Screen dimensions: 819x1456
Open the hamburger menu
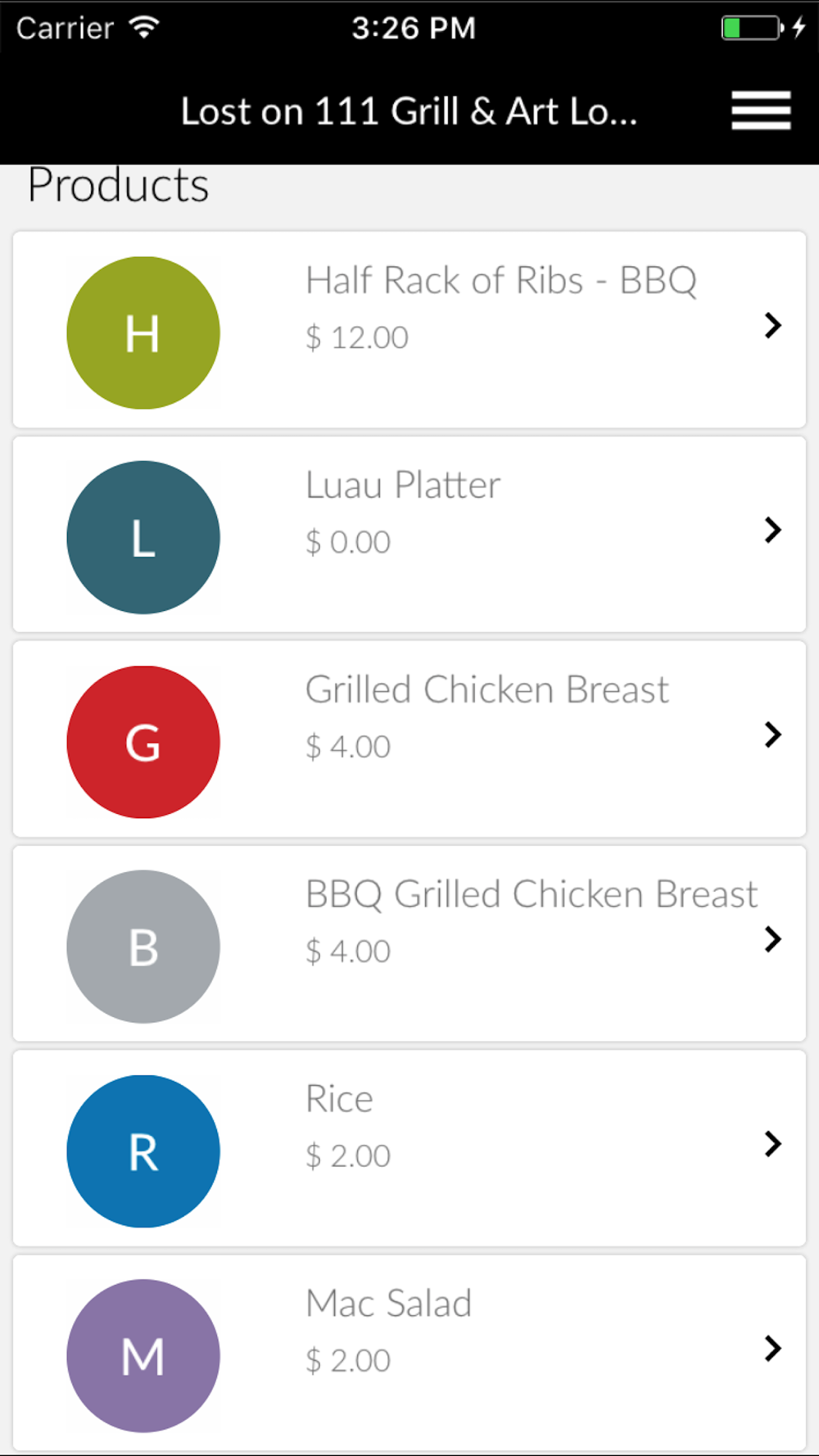click(761, 111)
